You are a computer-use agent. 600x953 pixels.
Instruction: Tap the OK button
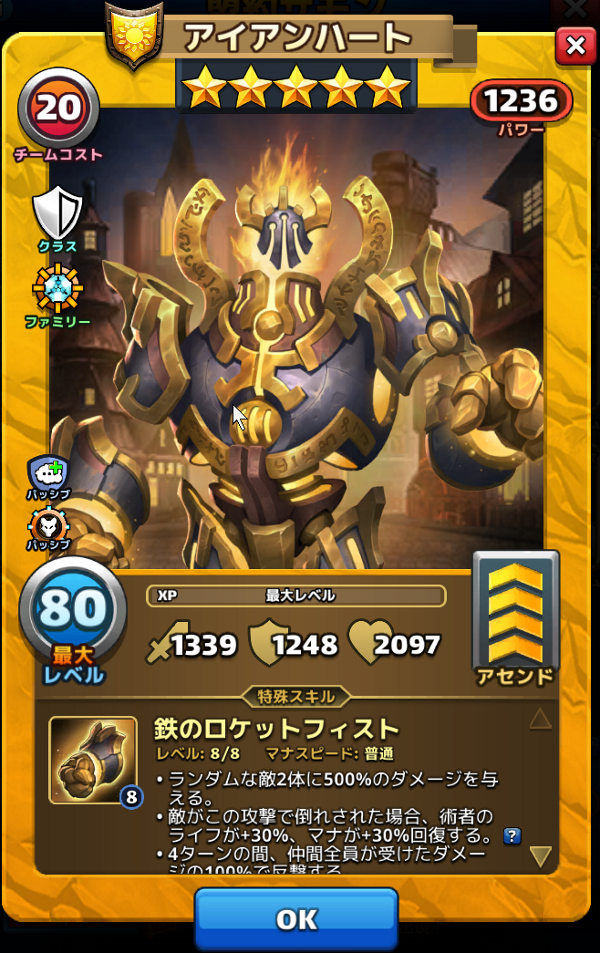coord(296,919)
